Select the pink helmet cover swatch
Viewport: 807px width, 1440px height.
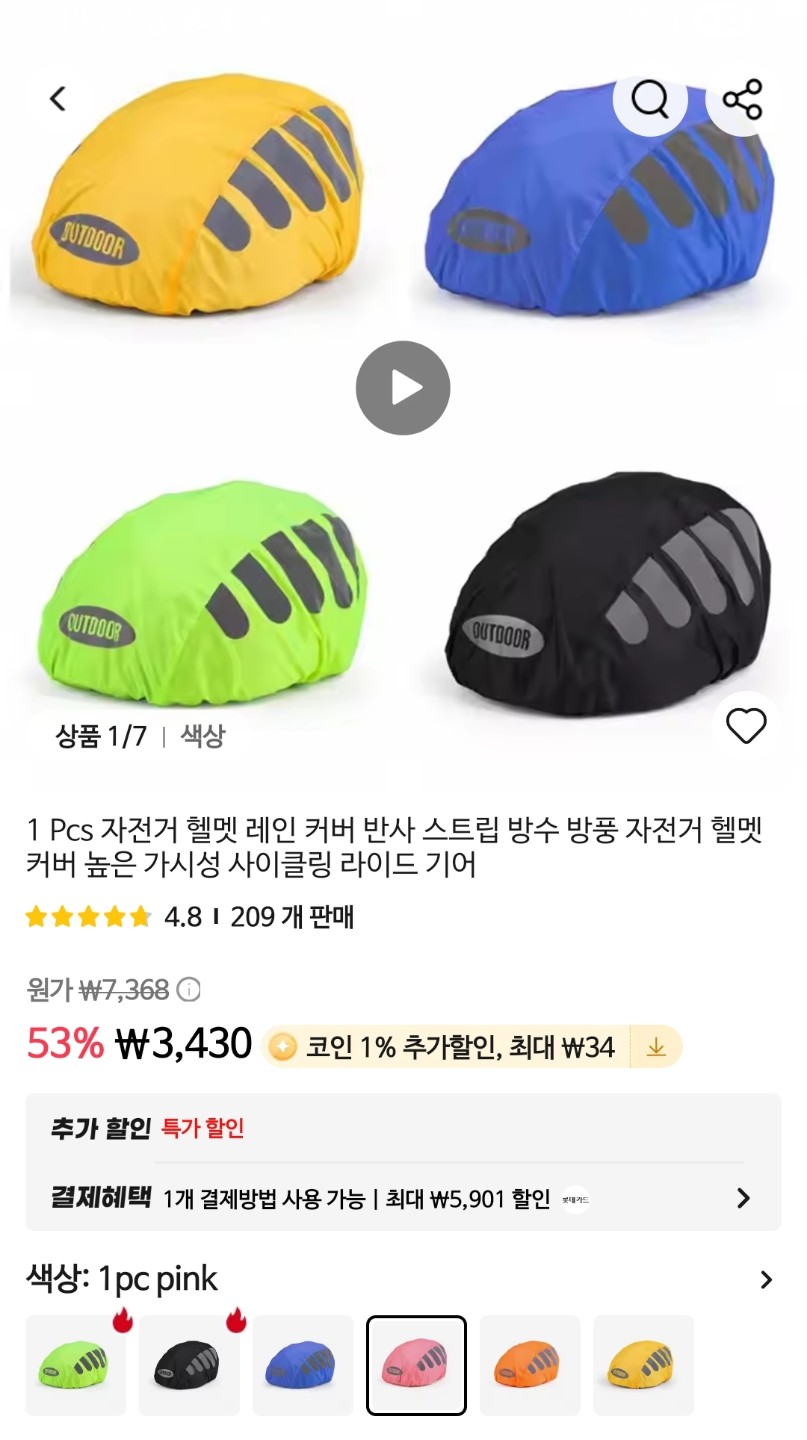[416, 1365]
